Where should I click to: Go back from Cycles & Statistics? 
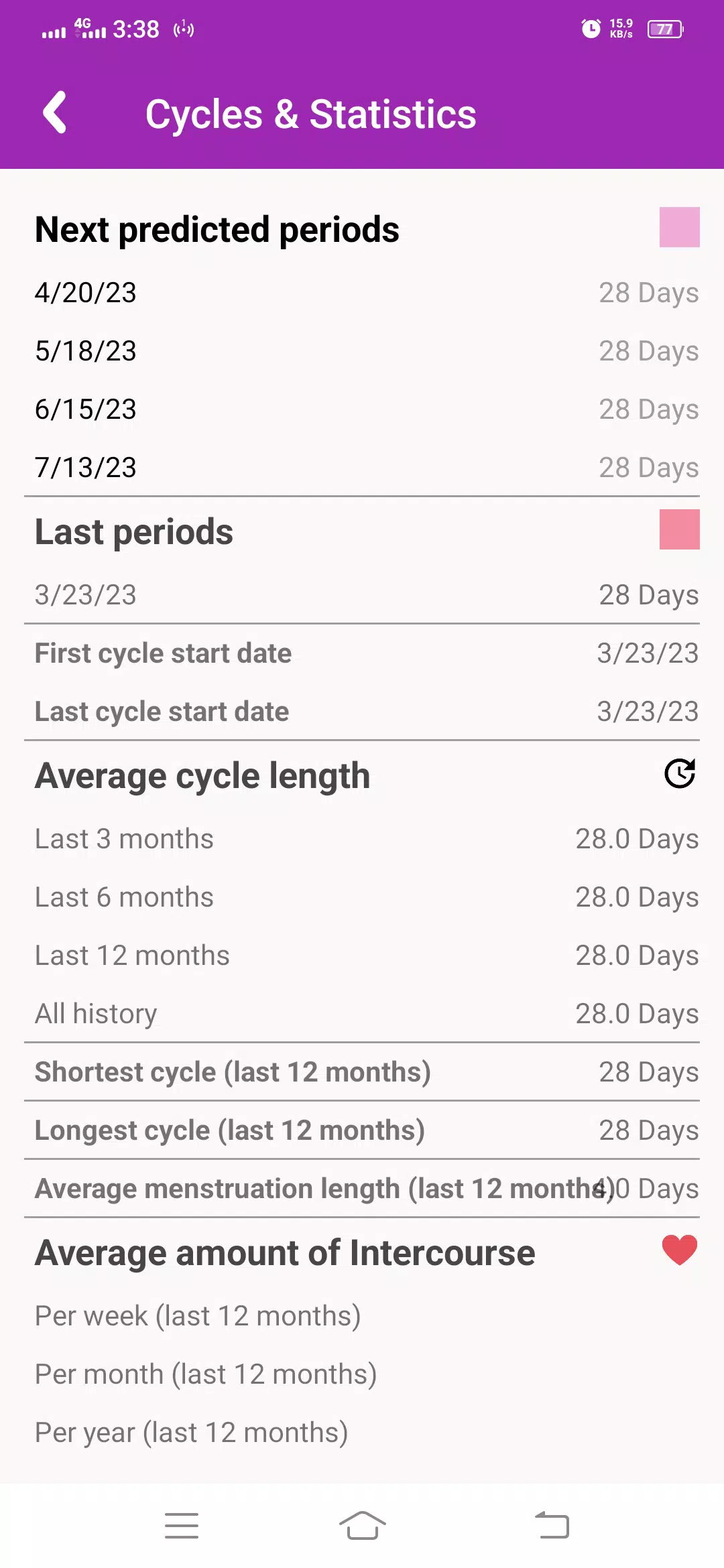click(55, 113)
